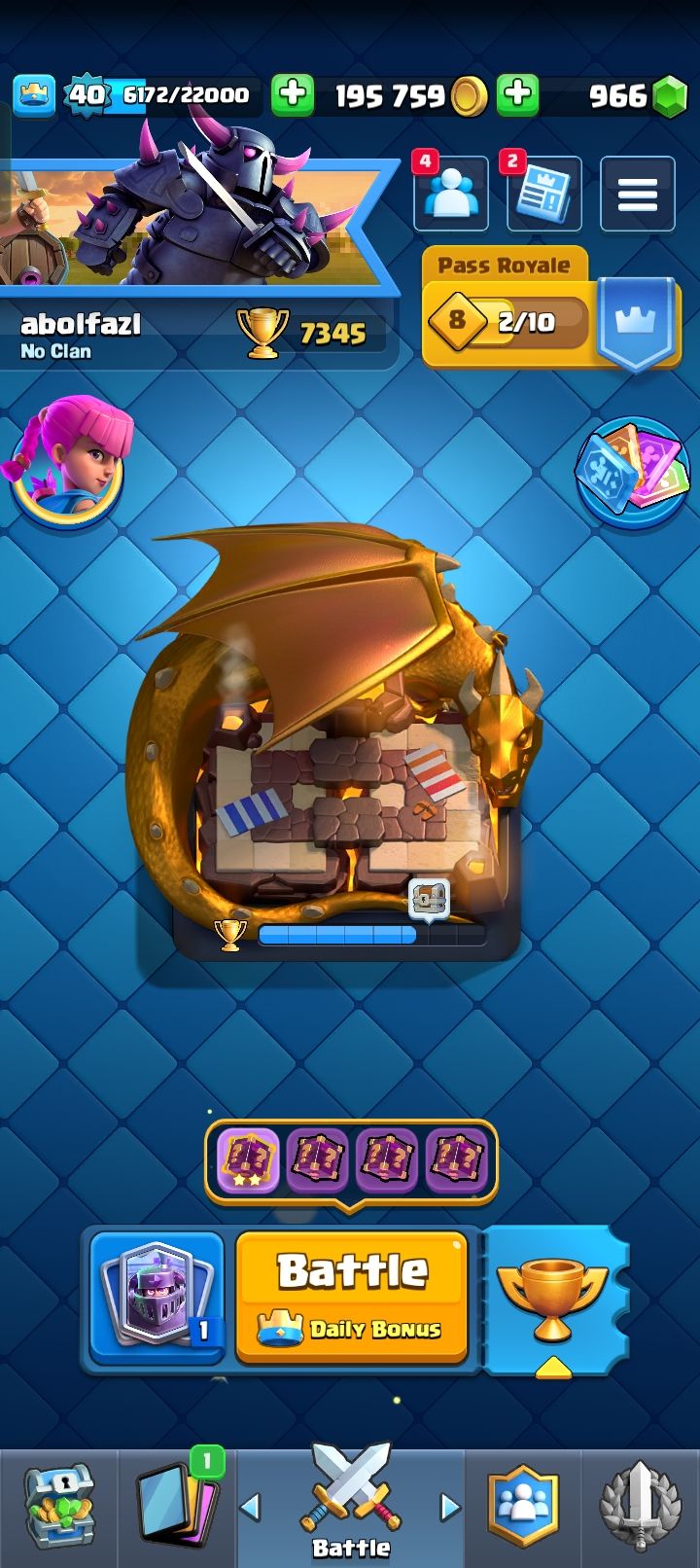Change the battle deck next to Battle
The image size is (700, 1568).
[x=157, y=1298]
